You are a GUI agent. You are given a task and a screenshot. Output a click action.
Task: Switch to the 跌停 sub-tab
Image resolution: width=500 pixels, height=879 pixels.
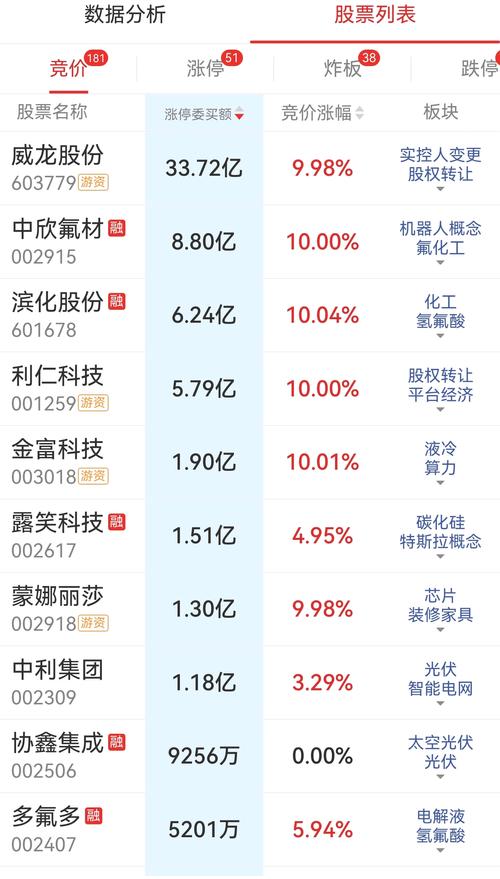[480, 69]
